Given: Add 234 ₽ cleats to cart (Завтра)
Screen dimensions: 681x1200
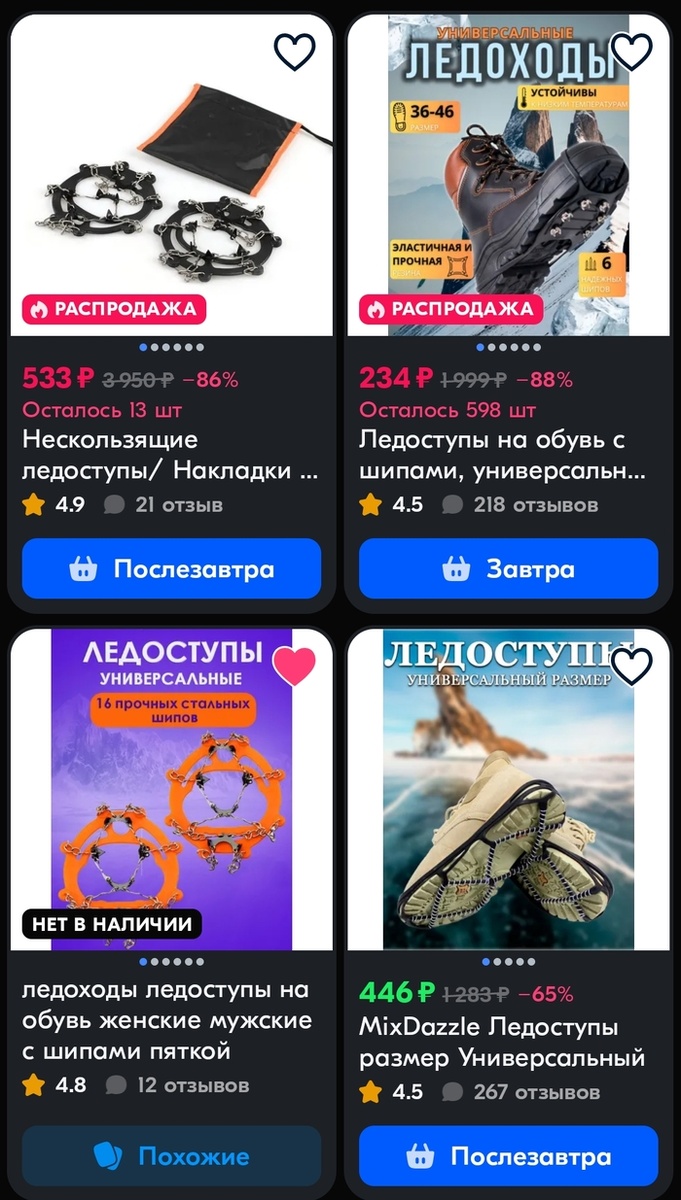Looking at the screenshot, I should 508,569.
